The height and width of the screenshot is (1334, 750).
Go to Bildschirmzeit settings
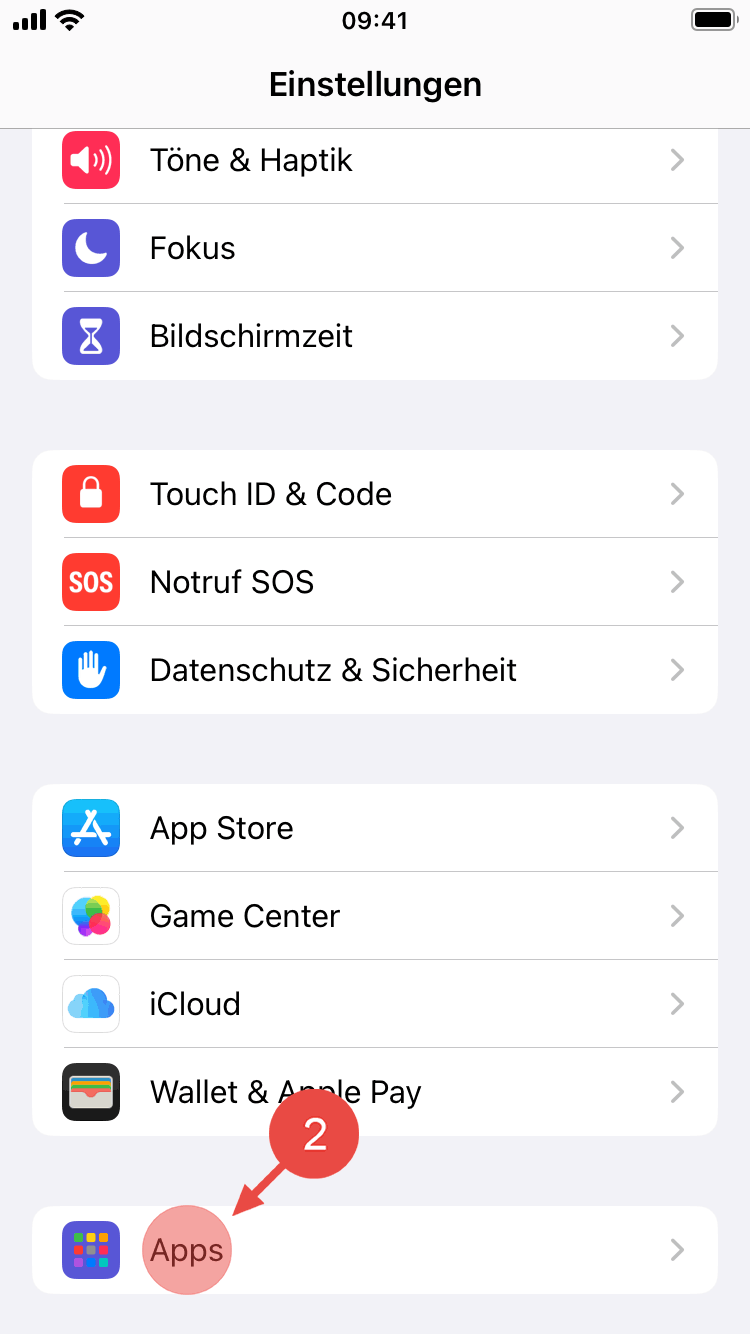tap(374, 336)
